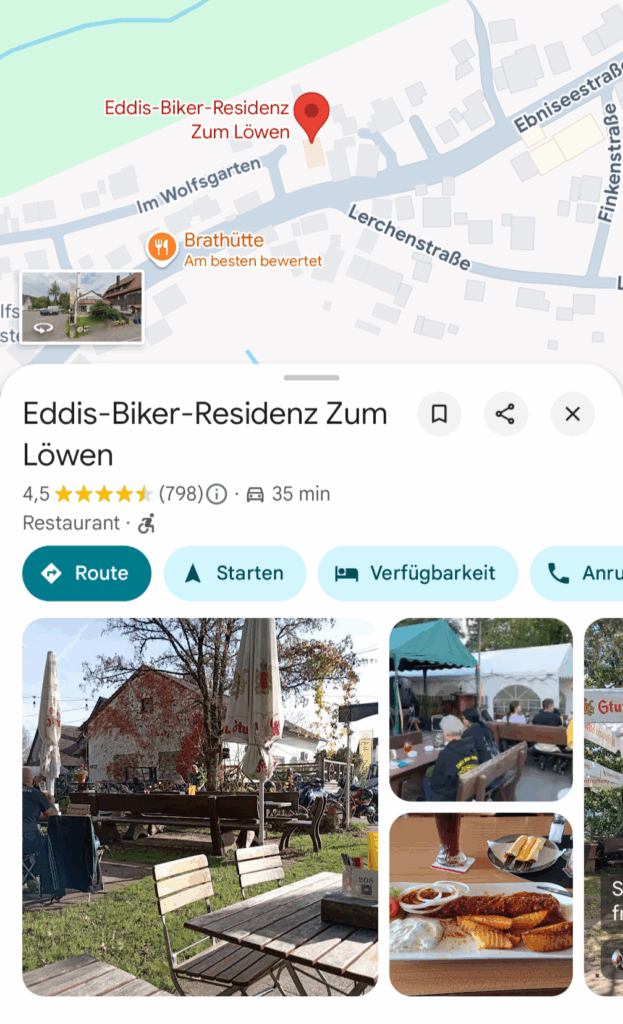Tap the Route button
The width and height of the screenshot is (623, 1024).
point(87,573)
